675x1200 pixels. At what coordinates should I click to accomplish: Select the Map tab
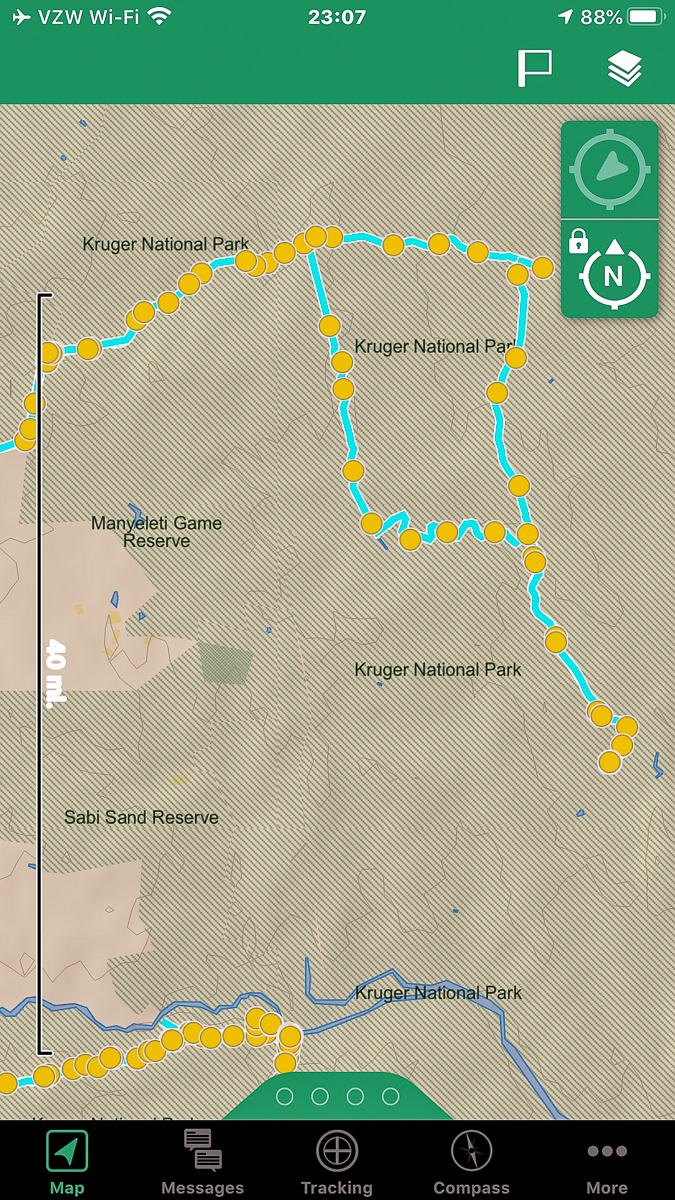tap(67, 1160)
